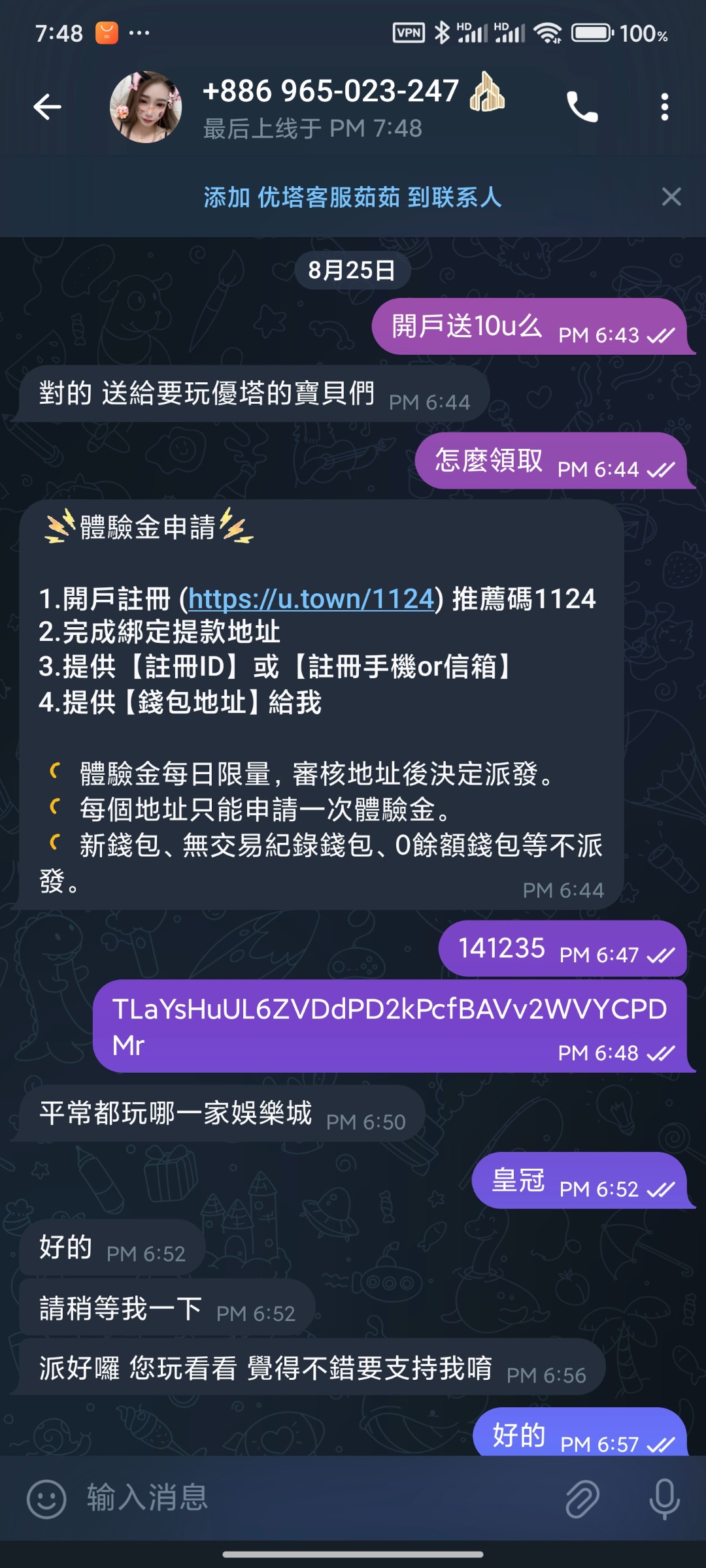Screen dimensions: 706x1568
Task: Add 优塔客服茹茹 to contacts
Action: (x=352, y=197)
